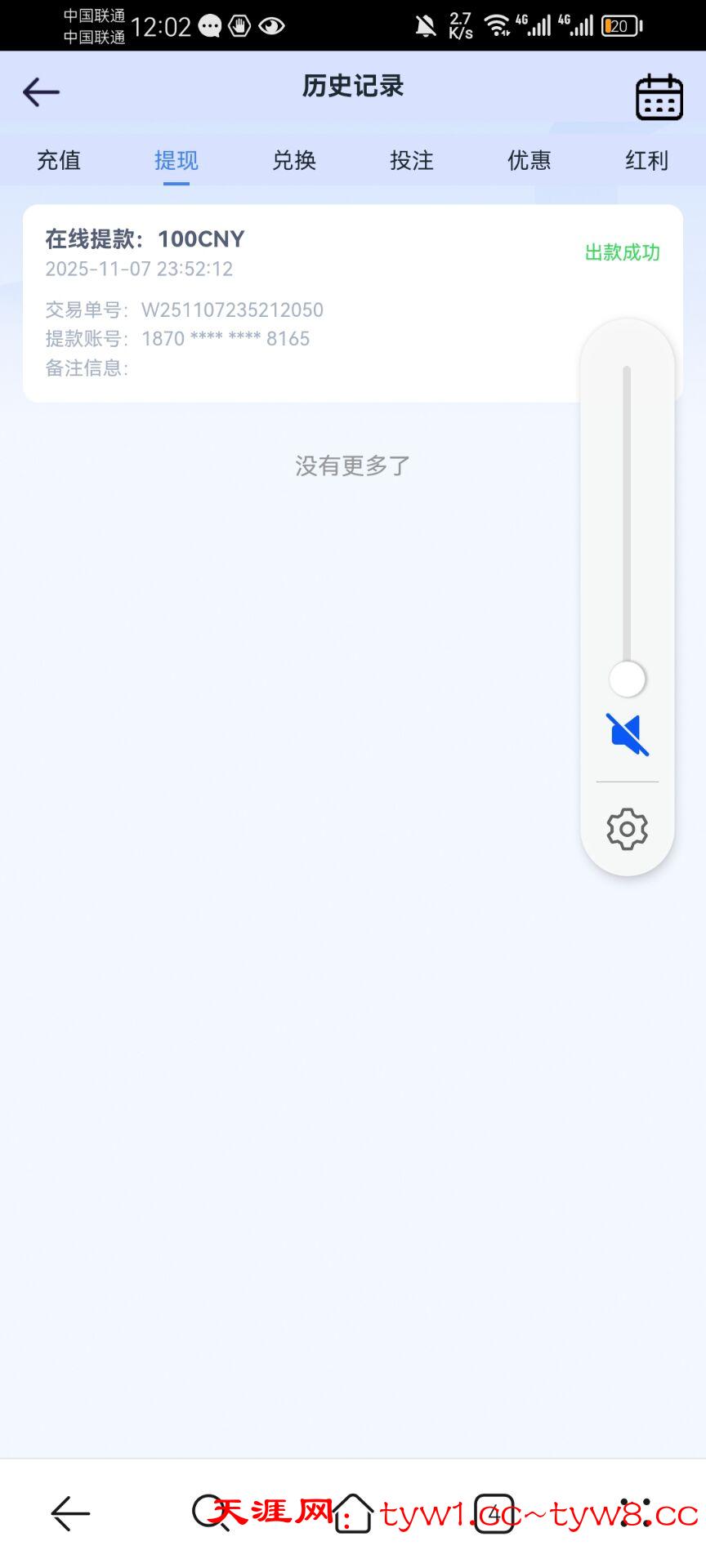View the 优惠 tab
The height and width of the screenshot is (1568, 706).
click(x=529, y=160)
